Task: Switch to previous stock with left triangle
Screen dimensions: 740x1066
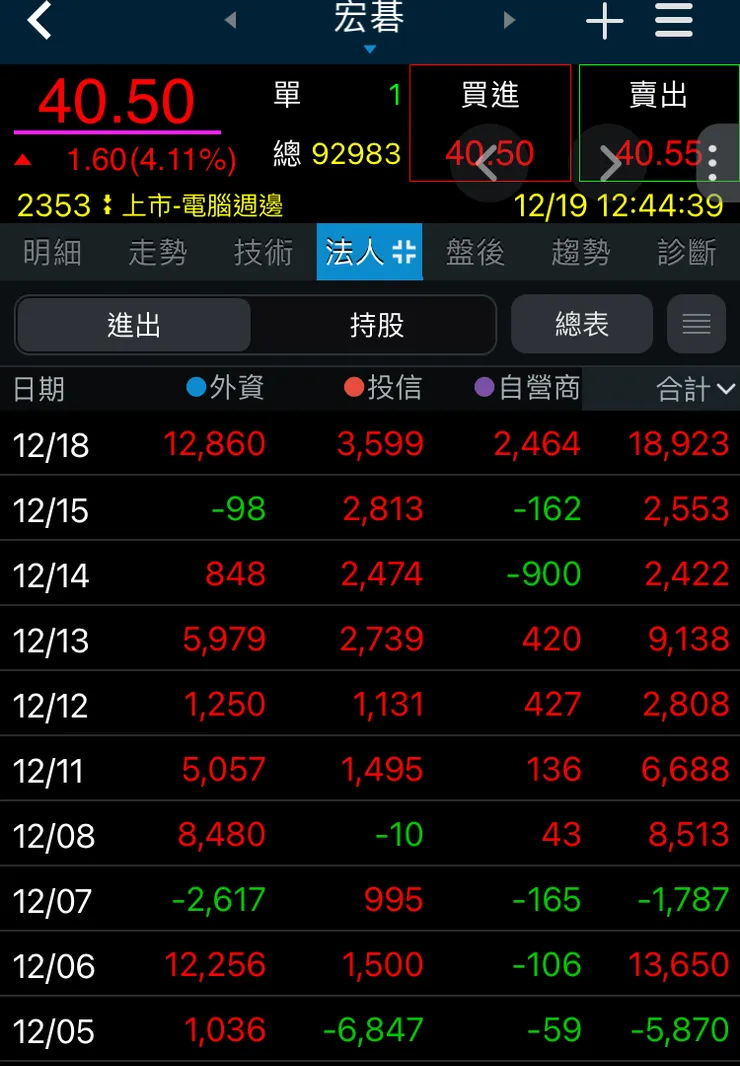Action: pyautogui.click(x=231, y=20)
